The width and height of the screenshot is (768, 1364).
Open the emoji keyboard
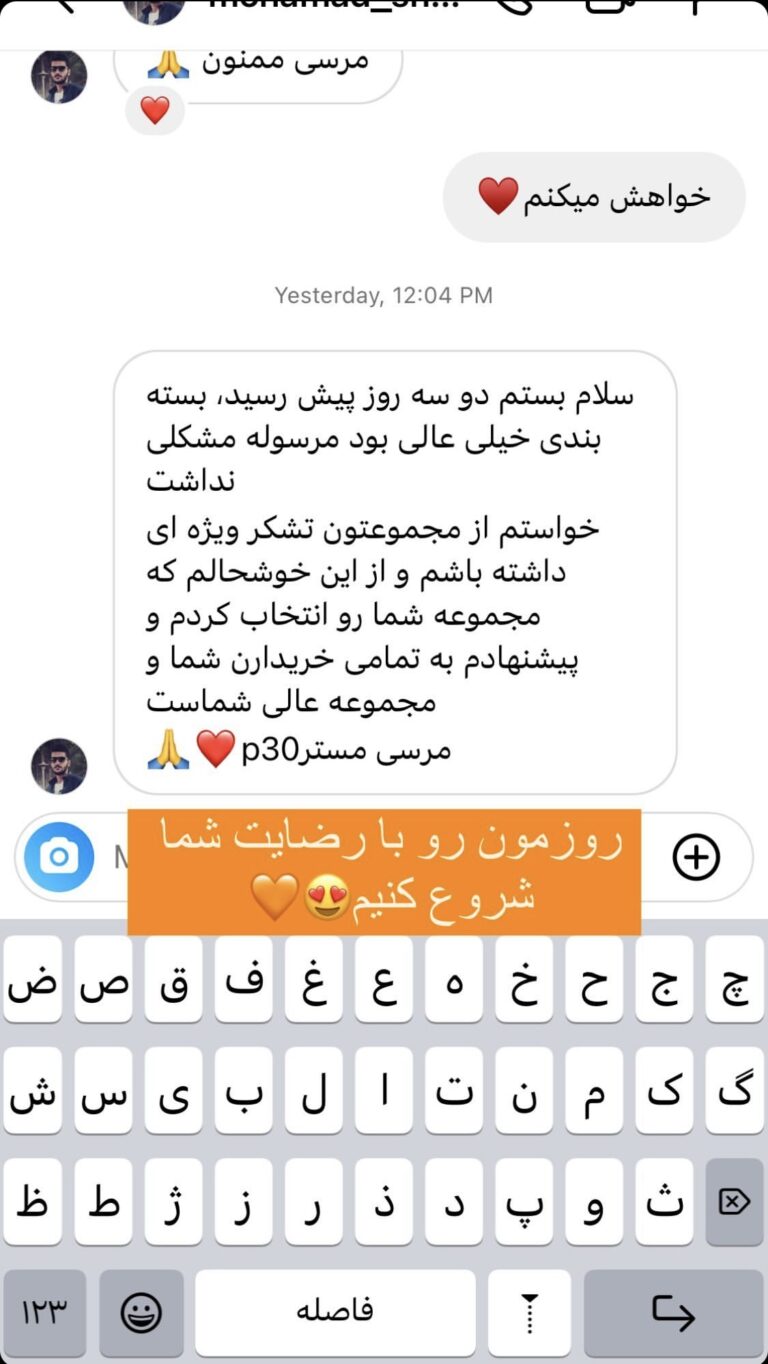pos(141,1312)
